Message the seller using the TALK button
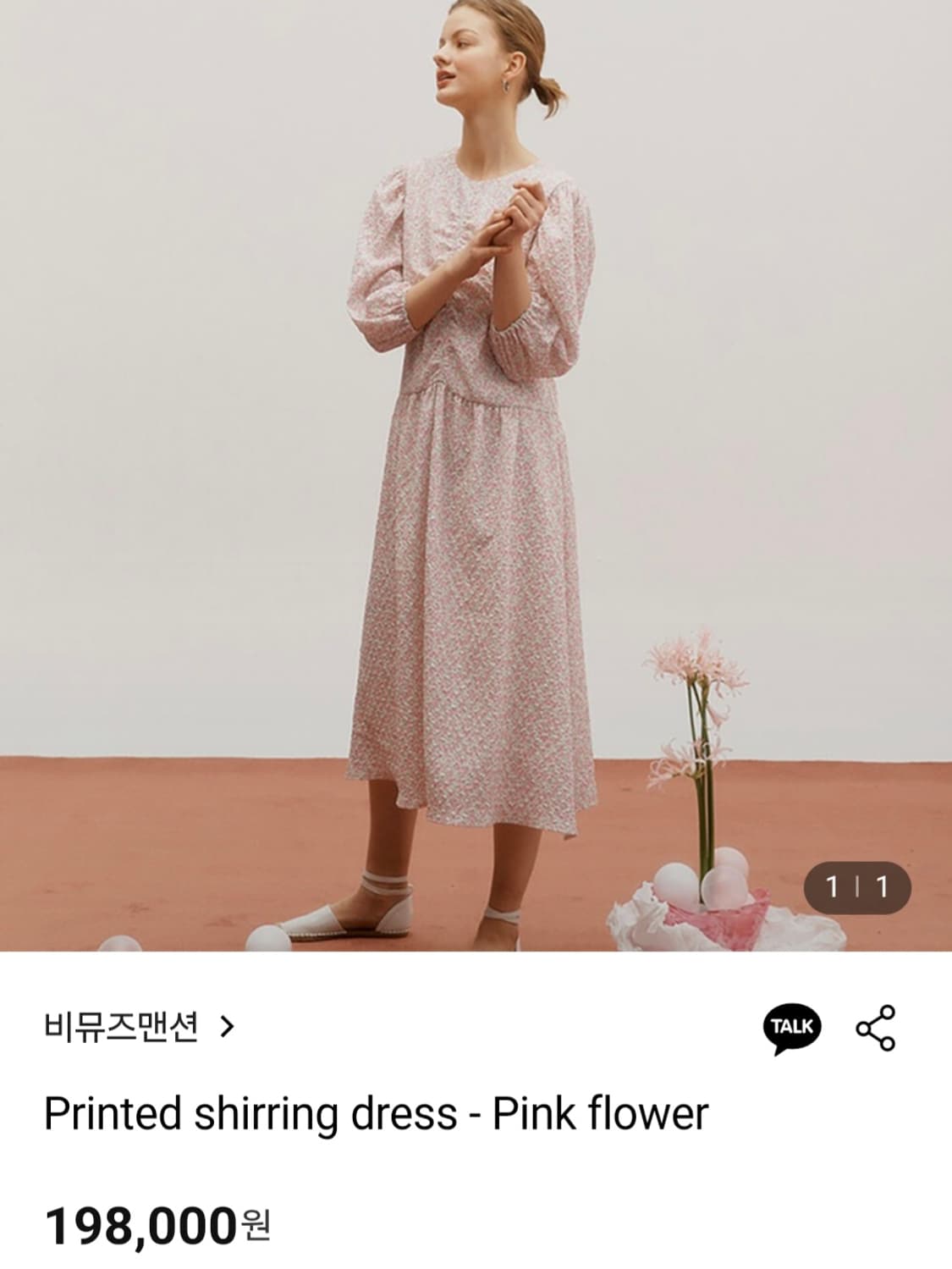This screenshot has height=1269, width=952. pyautogui.click(x=791, y=1028)
